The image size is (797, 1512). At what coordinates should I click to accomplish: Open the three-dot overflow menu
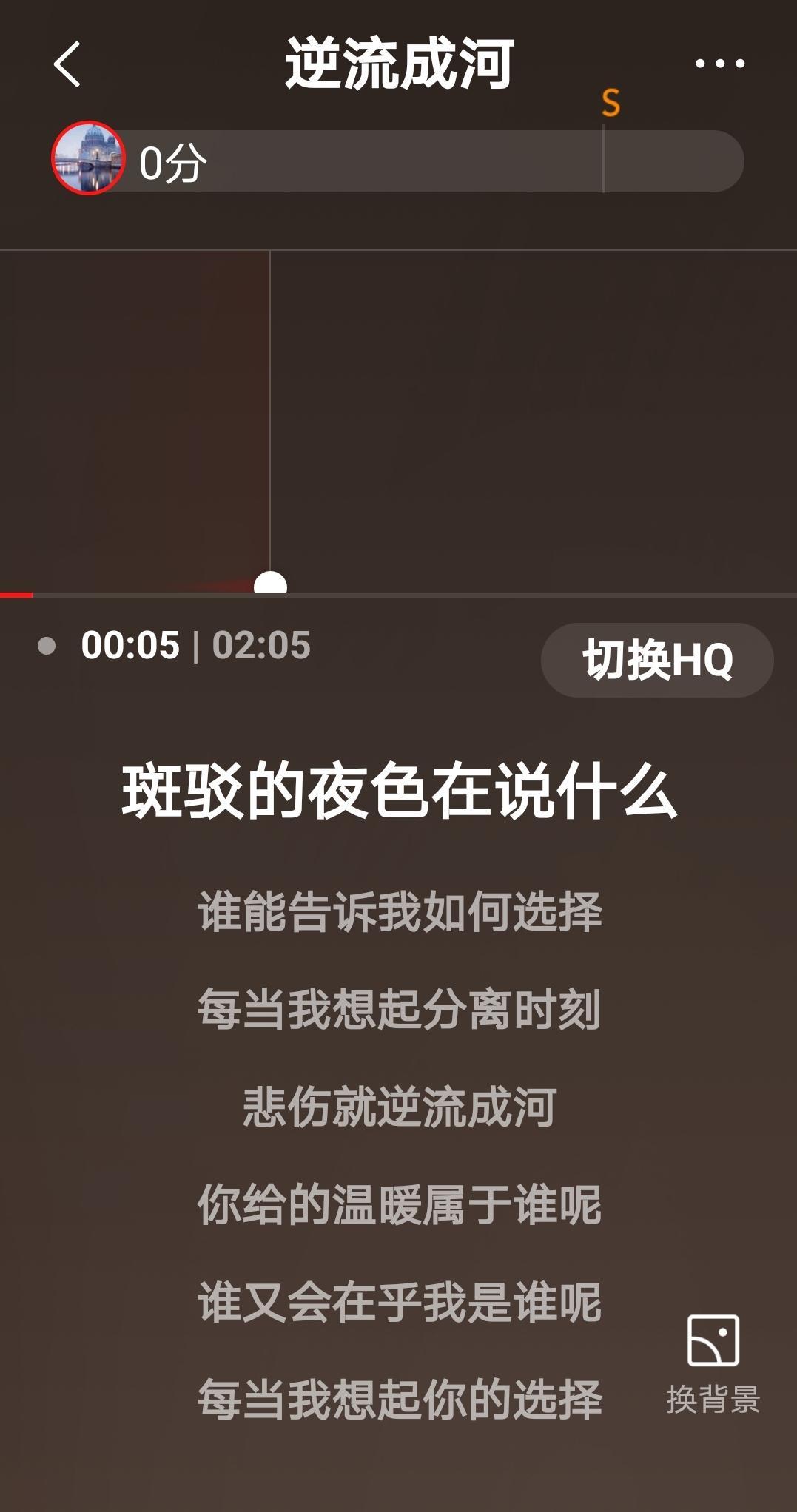[719, 64]
